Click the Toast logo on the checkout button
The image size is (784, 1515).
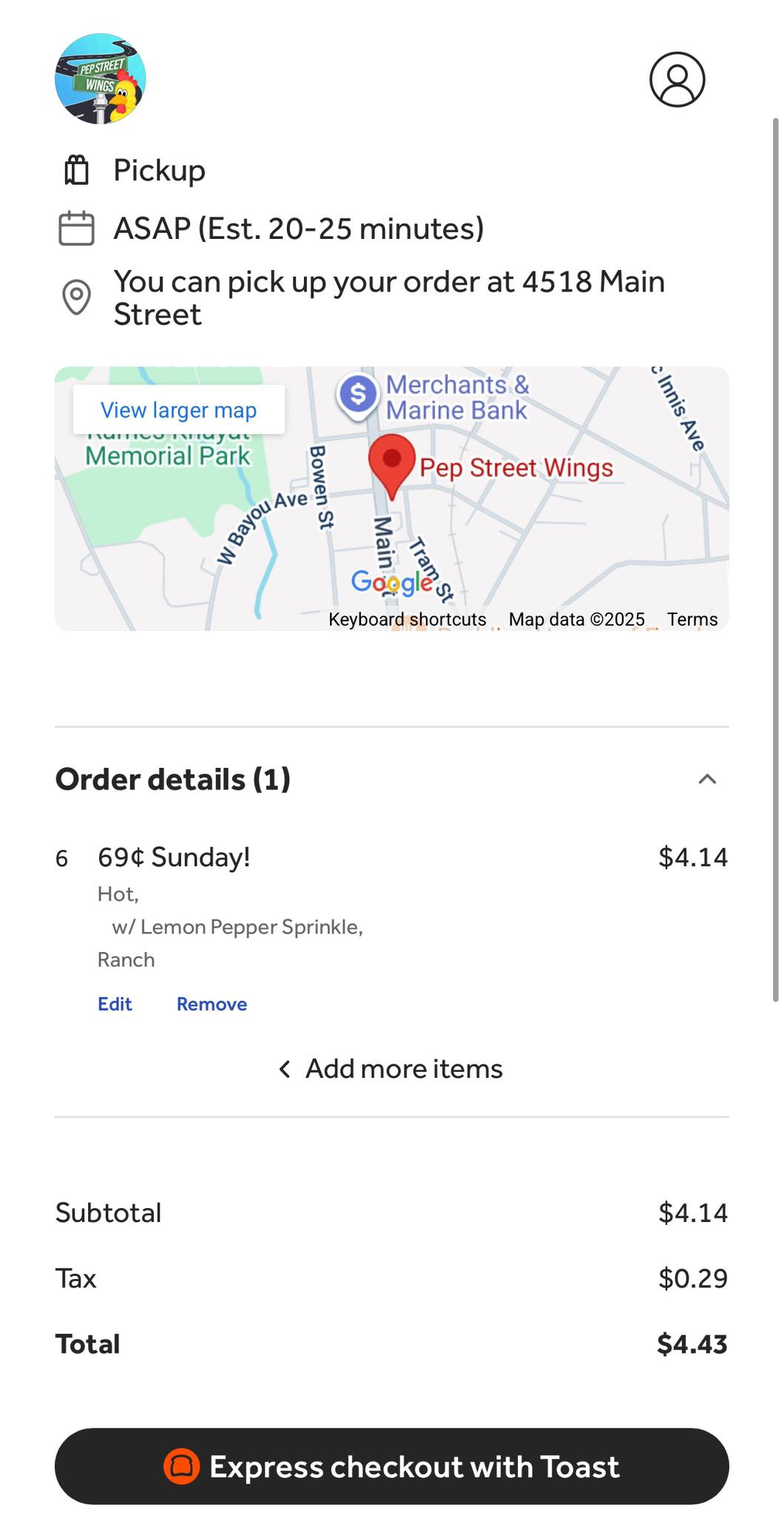click(x=182, y=1467)
